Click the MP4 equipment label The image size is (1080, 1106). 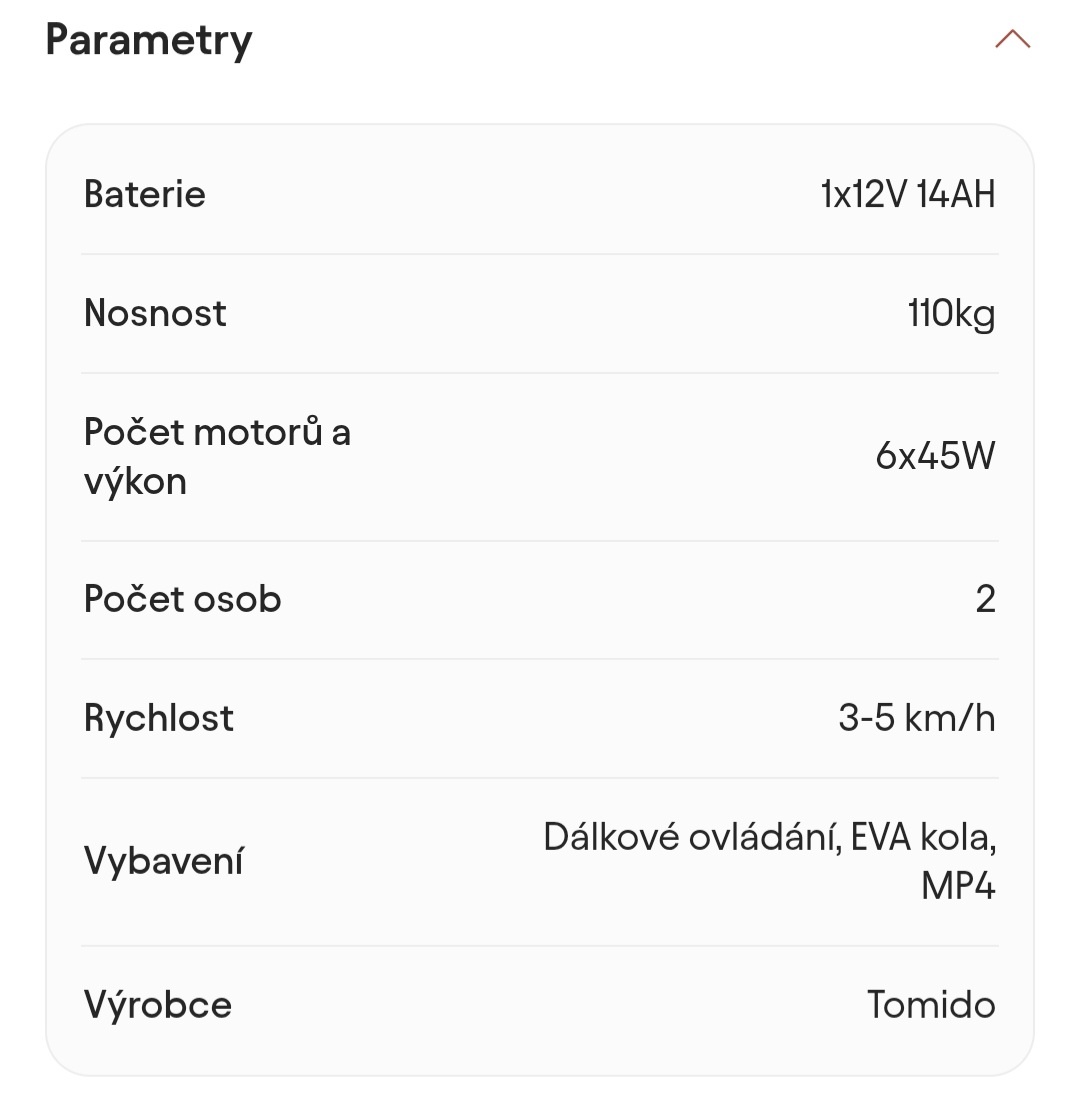[958, 886]
